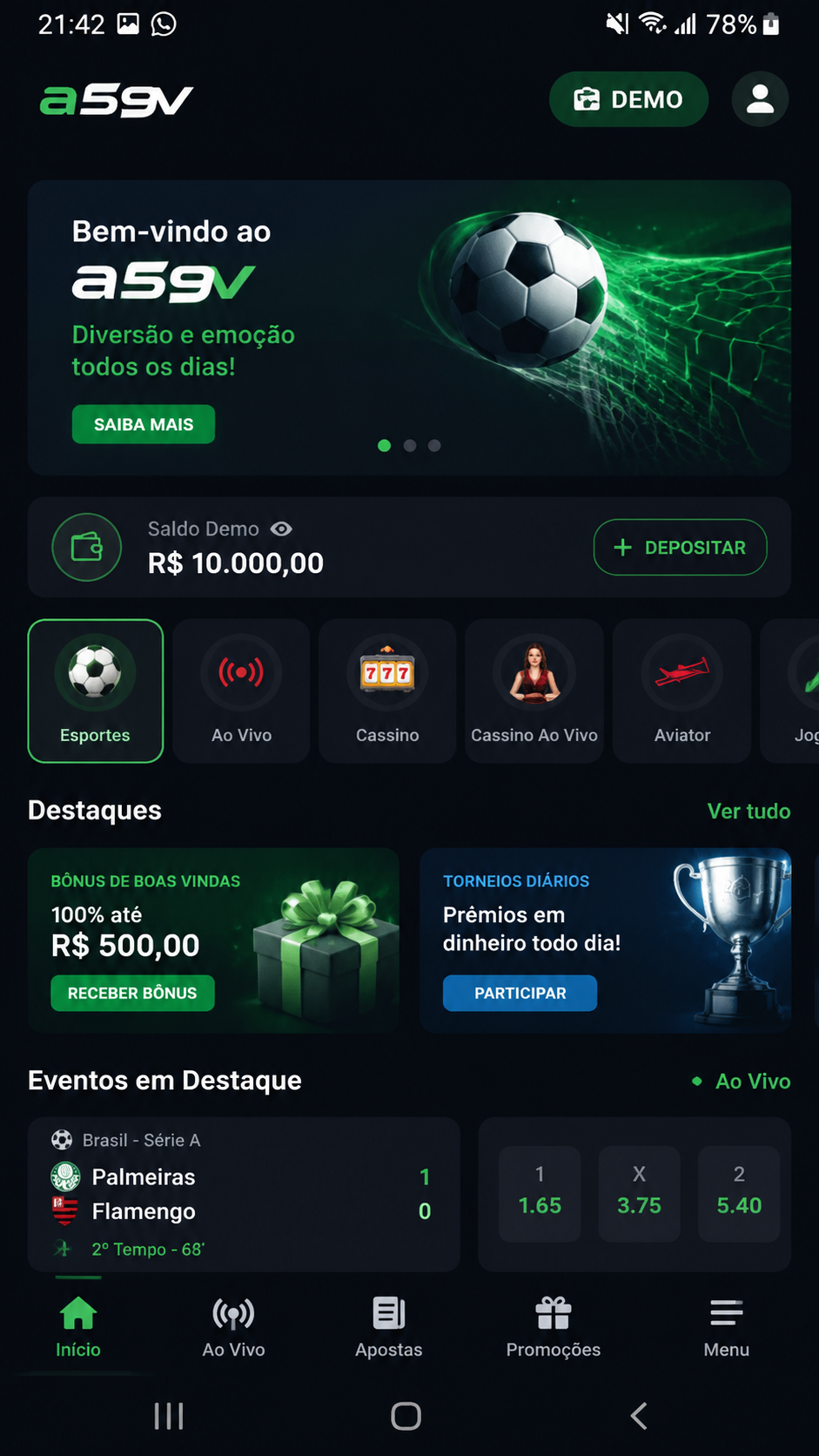
Task: Launch the Aviator game tile
Action: point(682,691)
